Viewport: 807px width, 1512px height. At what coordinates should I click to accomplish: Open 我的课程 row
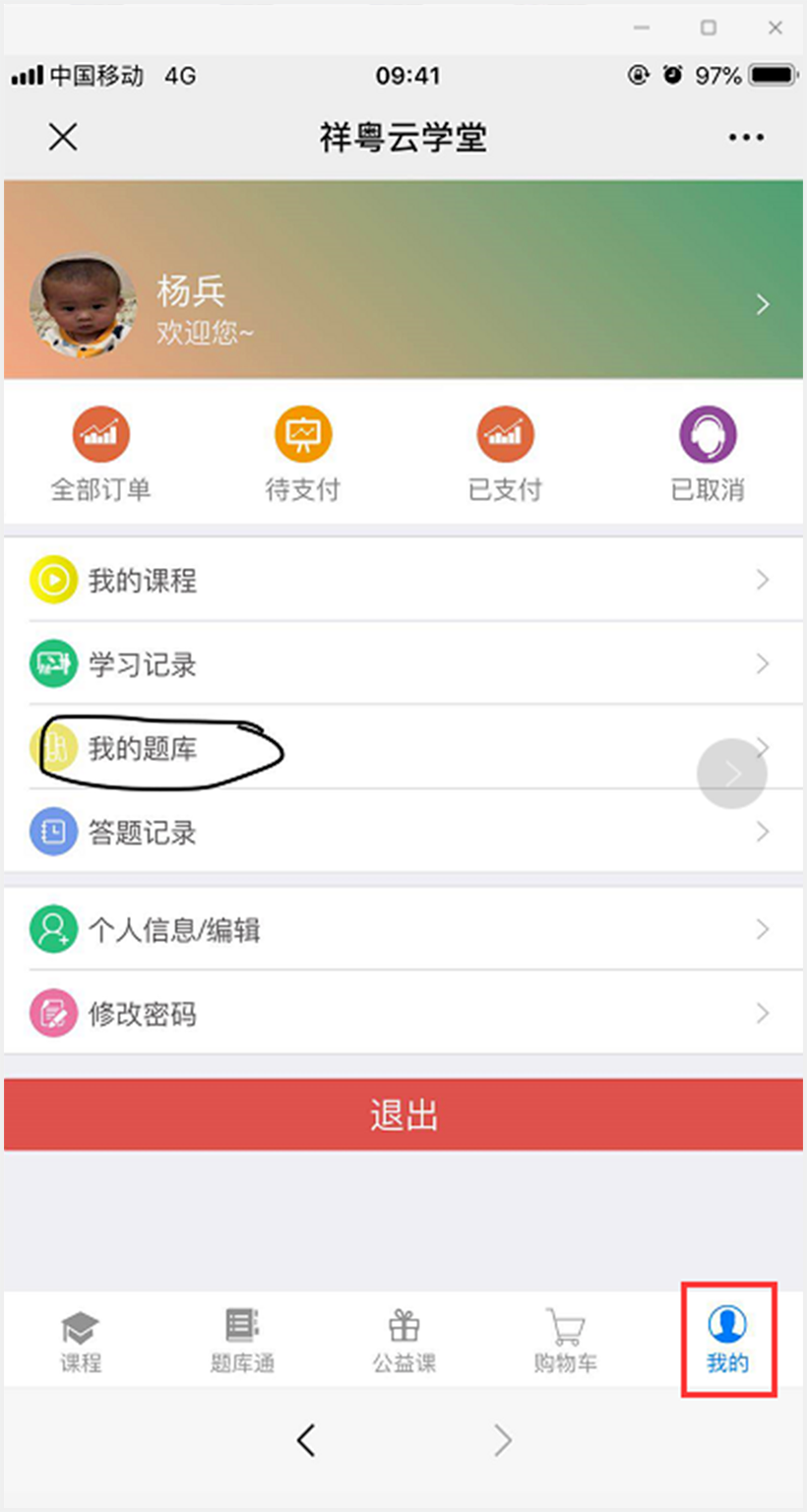click(403, 580)
